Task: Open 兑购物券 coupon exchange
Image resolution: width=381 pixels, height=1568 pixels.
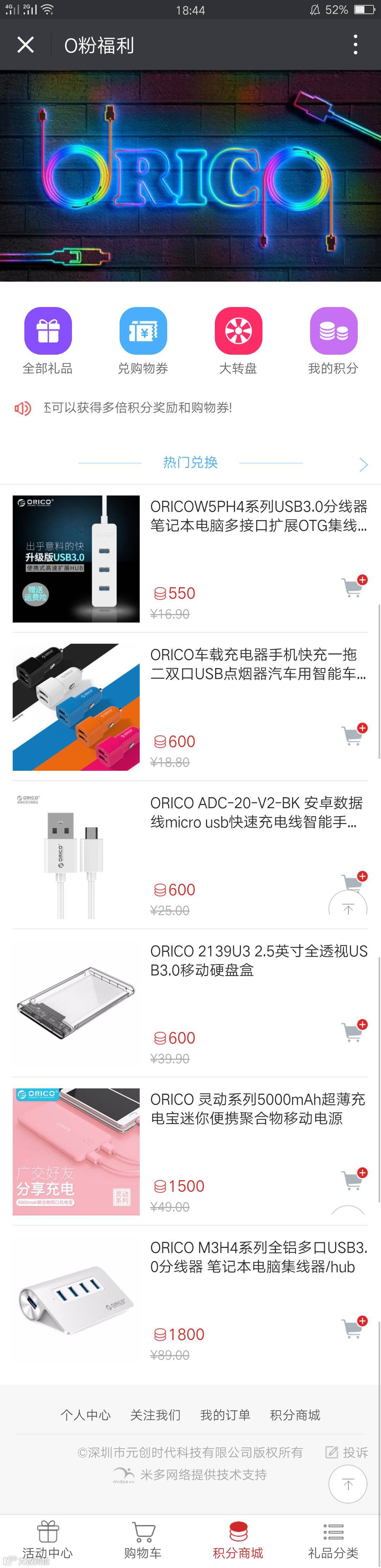Action: point(143,341)
